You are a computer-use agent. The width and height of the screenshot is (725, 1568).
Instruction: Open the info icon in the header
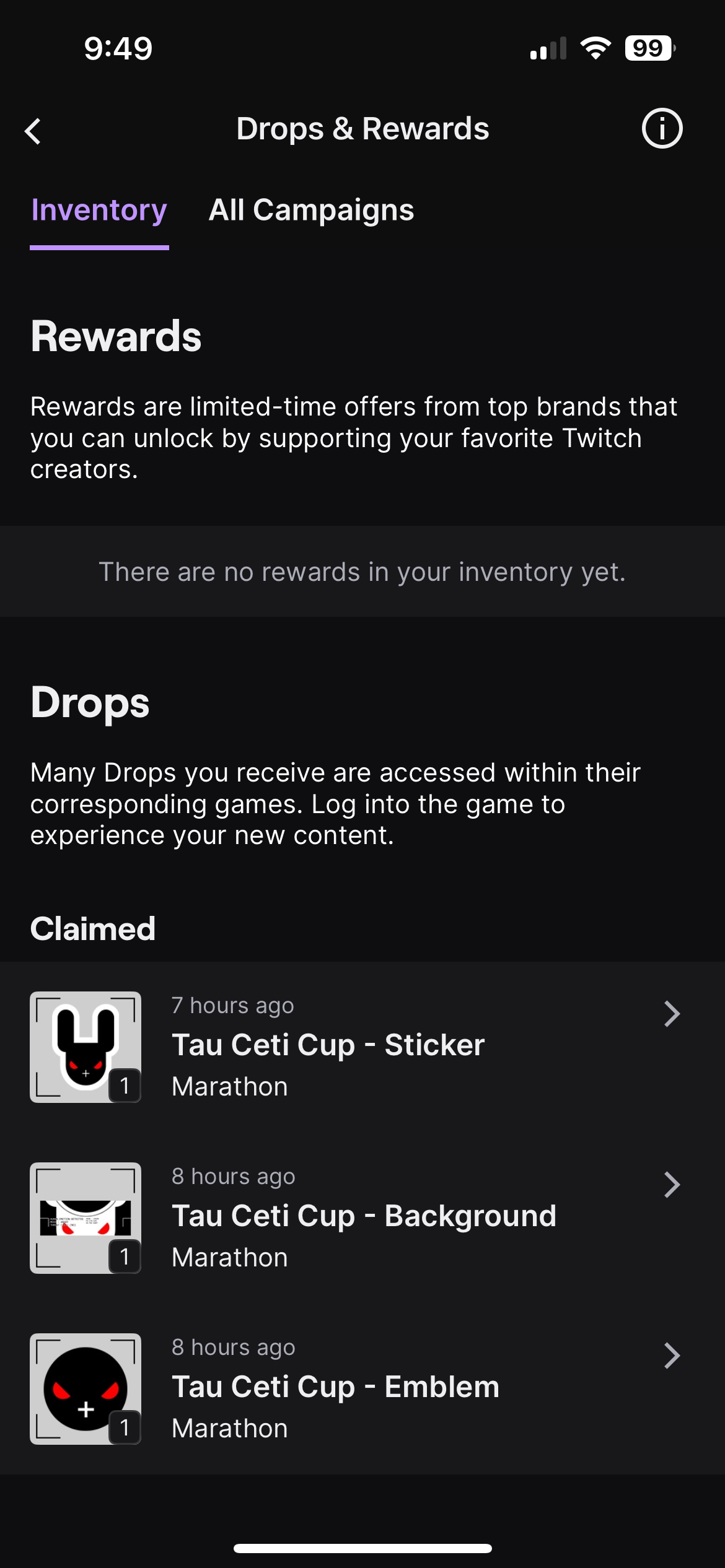point(661,129)
